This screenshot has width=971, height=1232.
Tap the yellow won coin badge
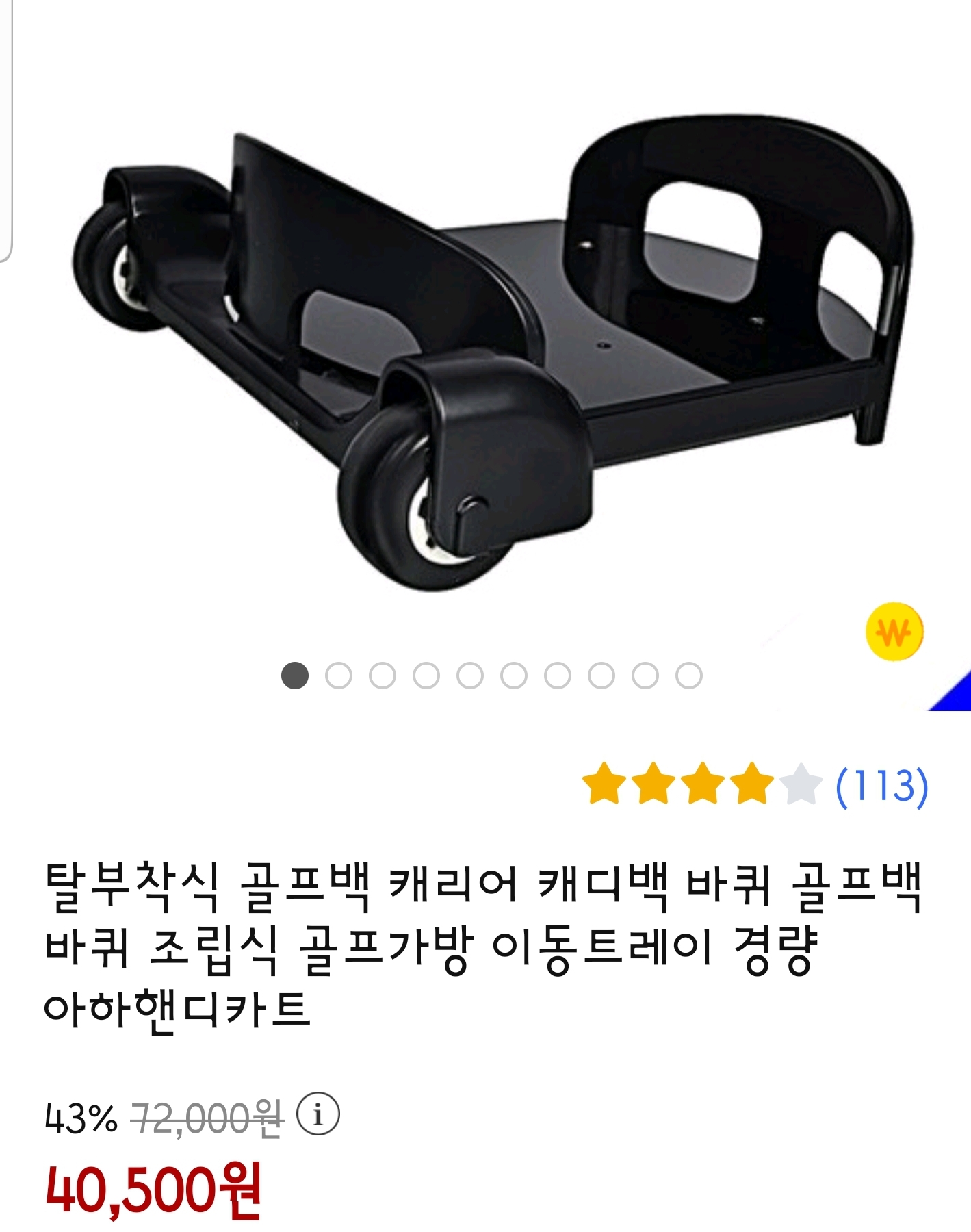point(894,632)
